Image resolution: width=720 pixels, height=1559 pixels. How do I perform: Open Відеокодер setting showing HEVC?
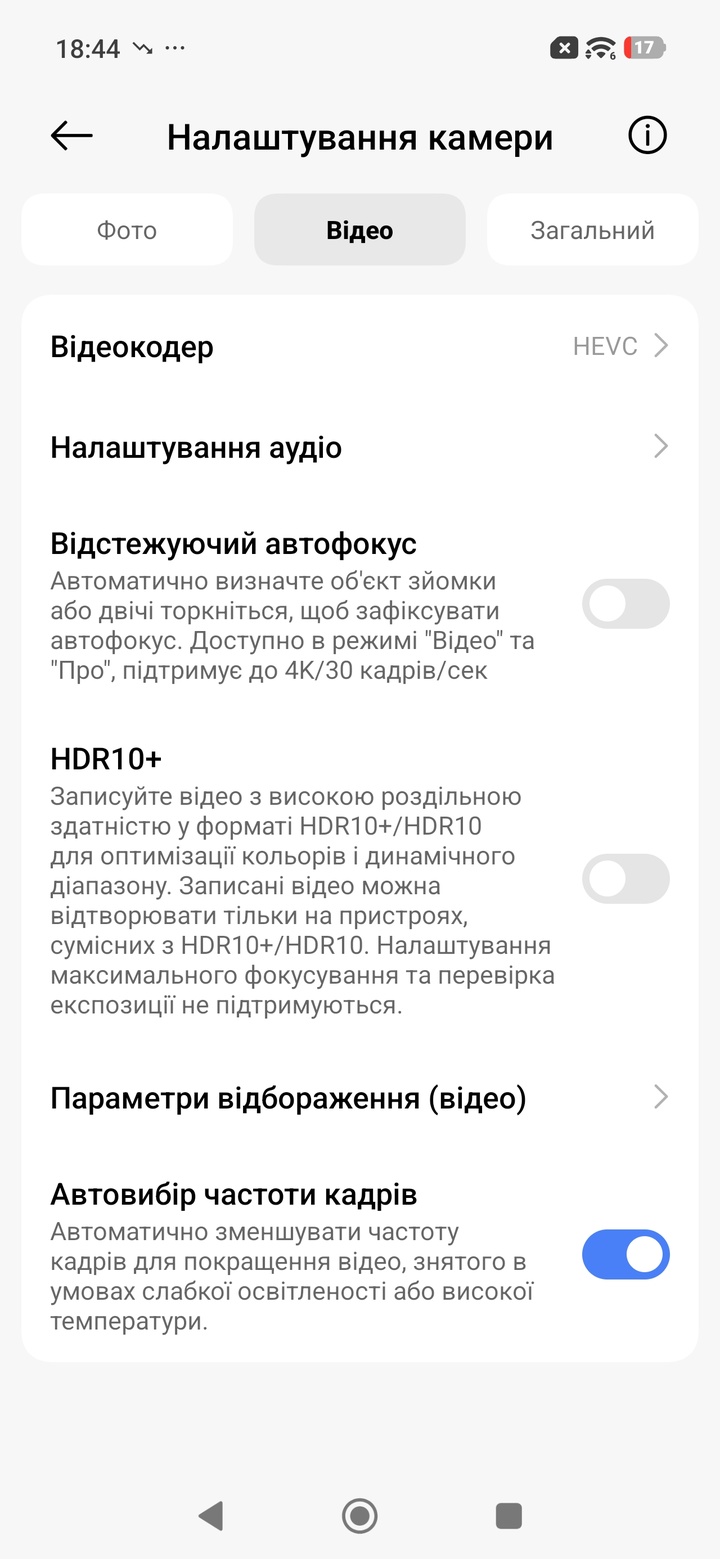[x=360, y=347]
